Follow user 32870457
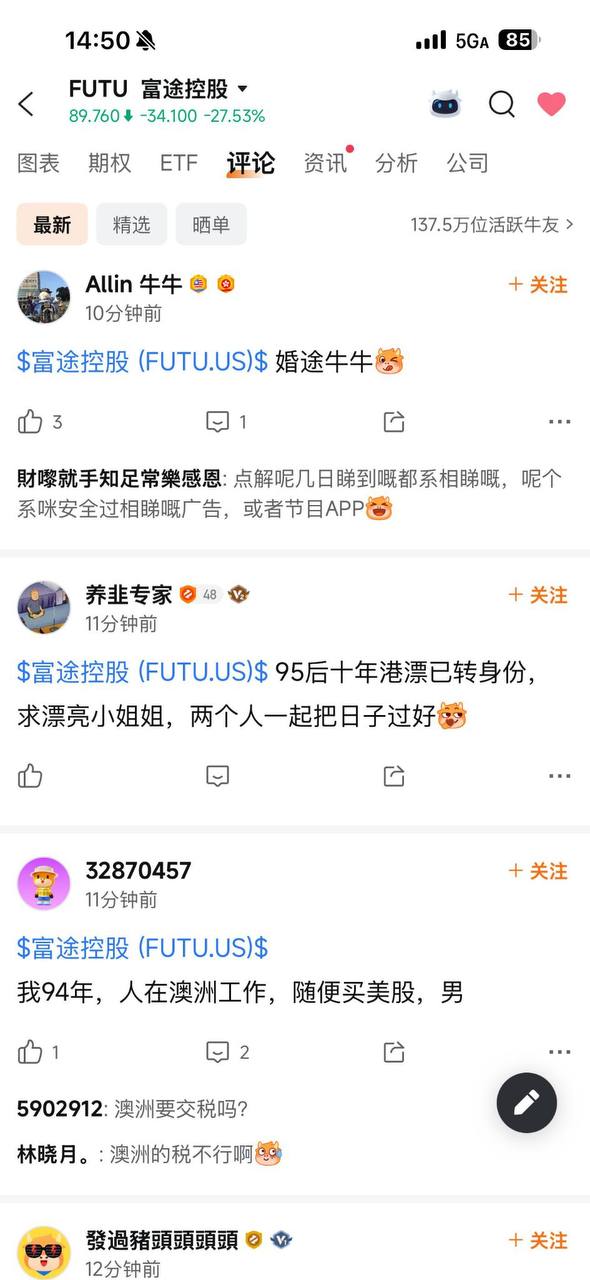 (538, 871)
